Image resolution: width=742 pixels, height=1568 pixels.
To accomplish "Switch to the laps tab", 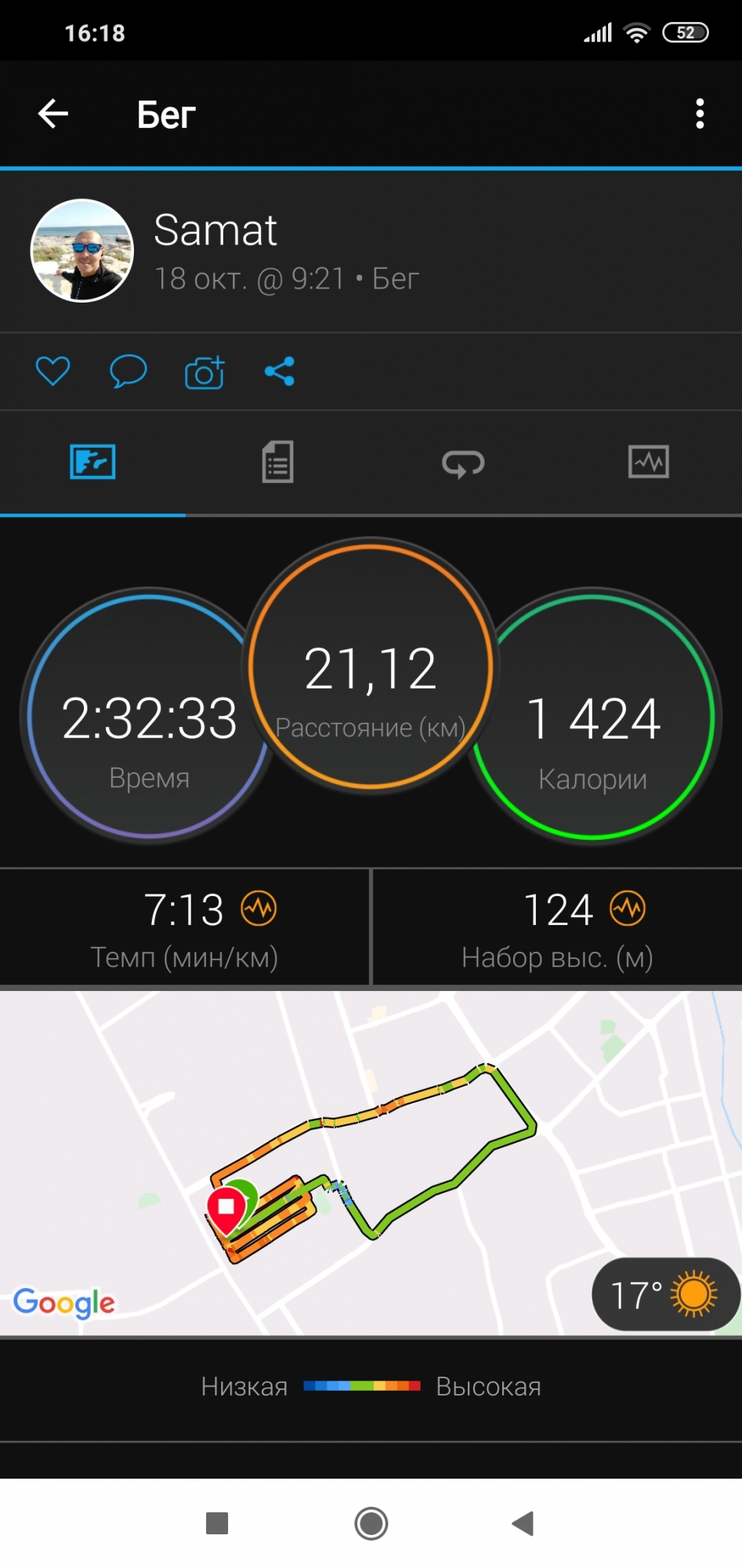I will (463, 463).
